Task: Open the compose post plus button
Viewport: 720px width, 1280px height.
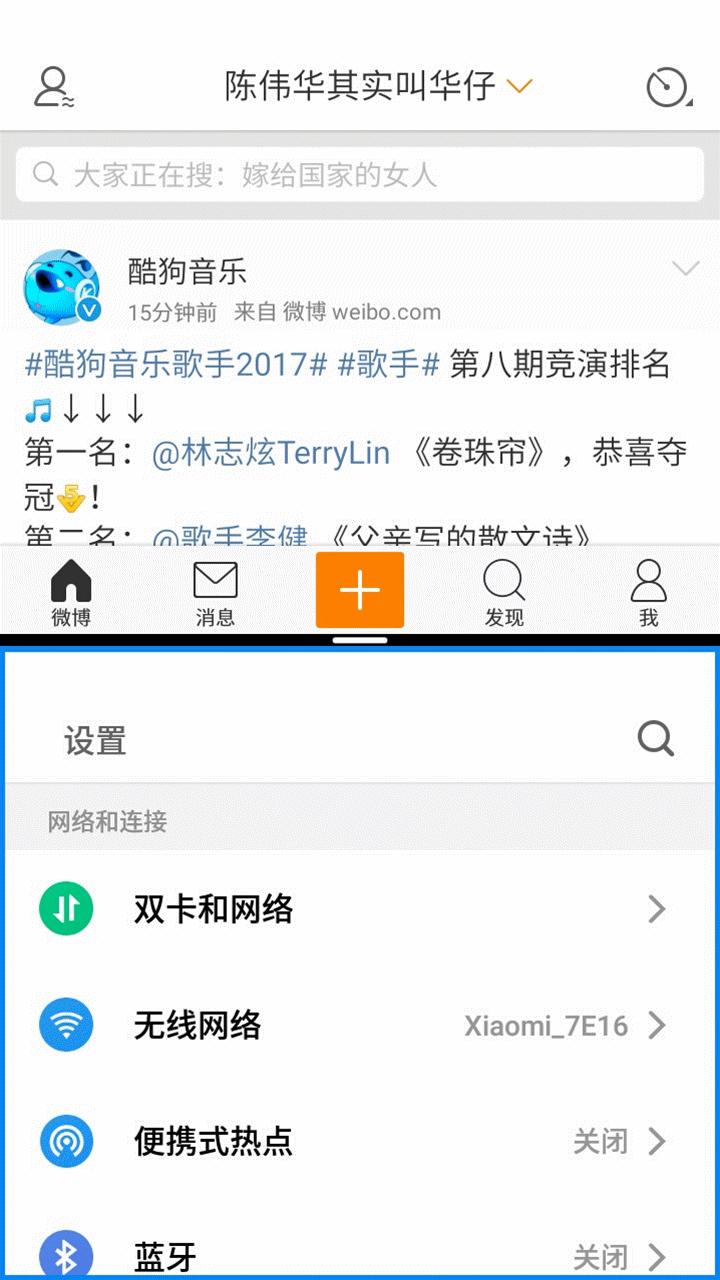Action: pos(359,590)
